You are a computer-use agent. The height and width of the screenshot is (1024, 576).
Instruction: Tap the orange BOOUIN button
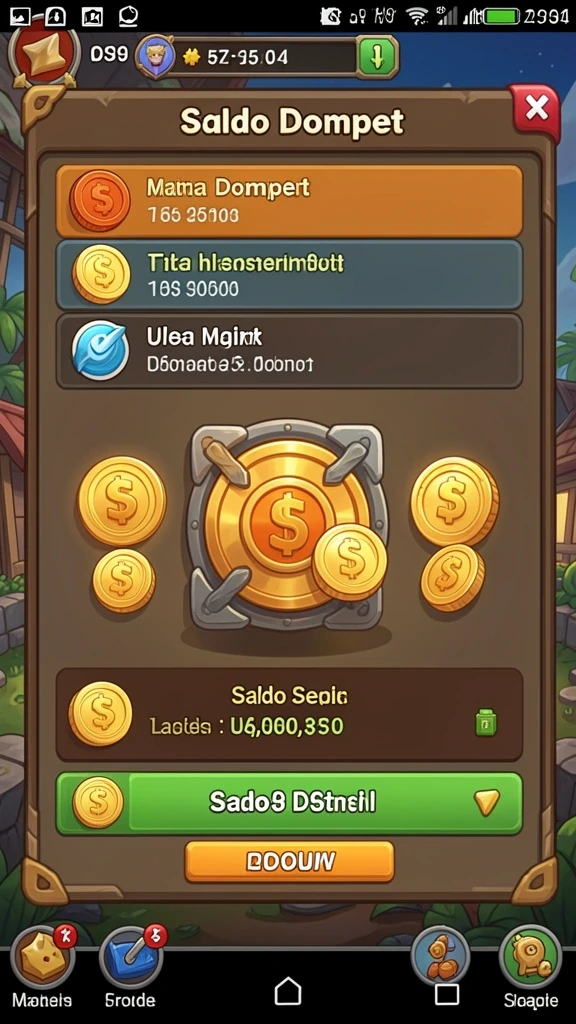pyautogui.click(x=289, y=861)
